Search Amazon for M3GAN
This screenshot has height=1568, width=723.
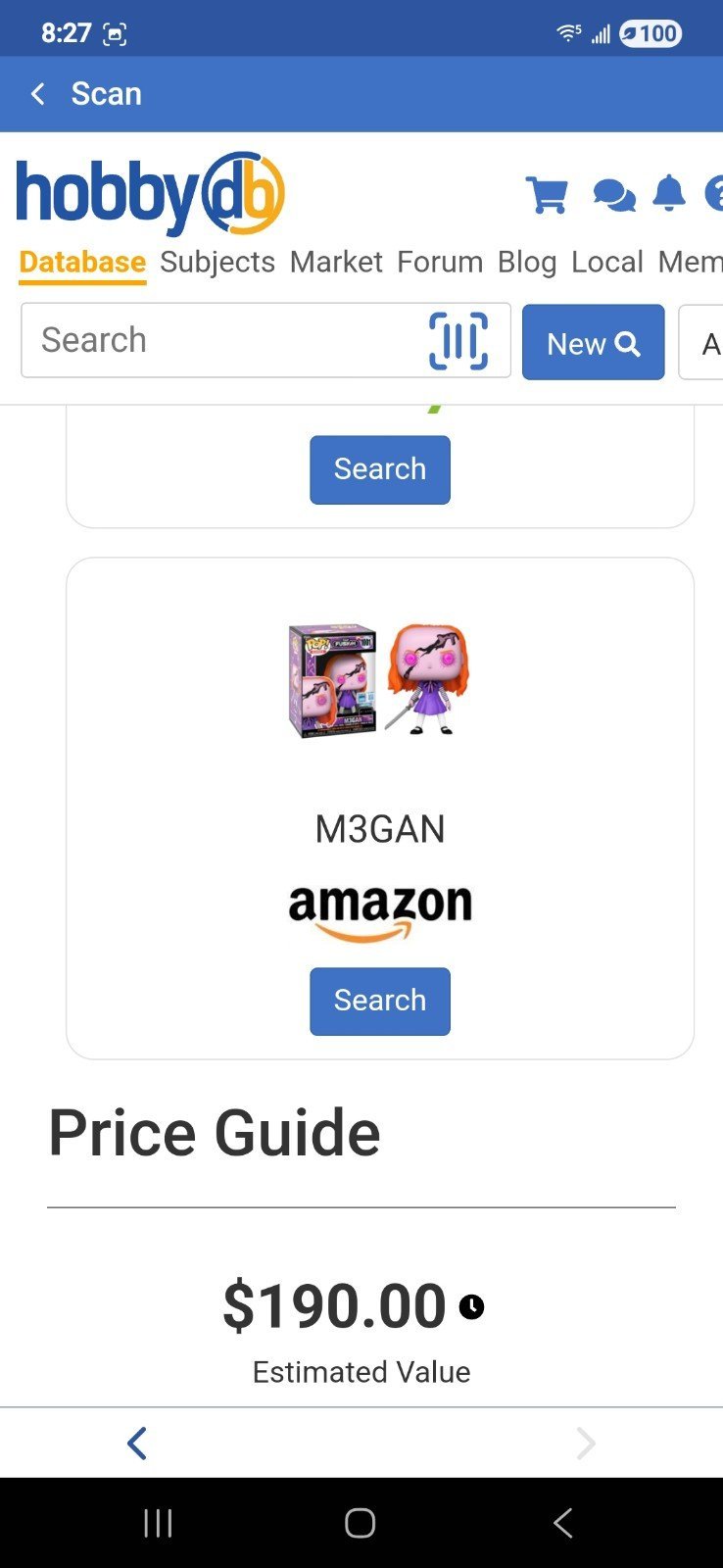(x=380, y=1001)
